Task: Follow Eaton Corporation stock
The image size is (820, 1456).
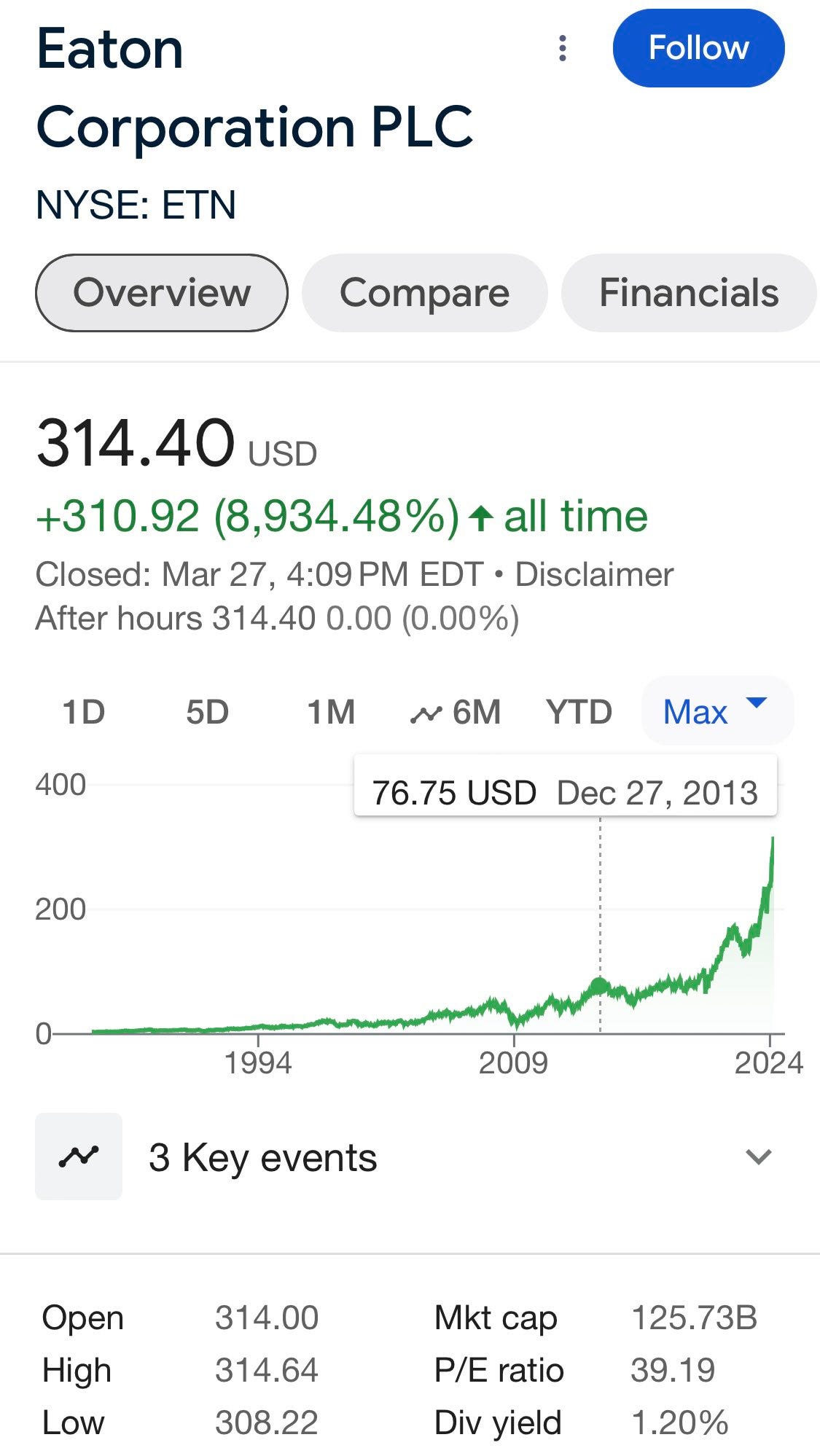Action: [x=698, y=48]
